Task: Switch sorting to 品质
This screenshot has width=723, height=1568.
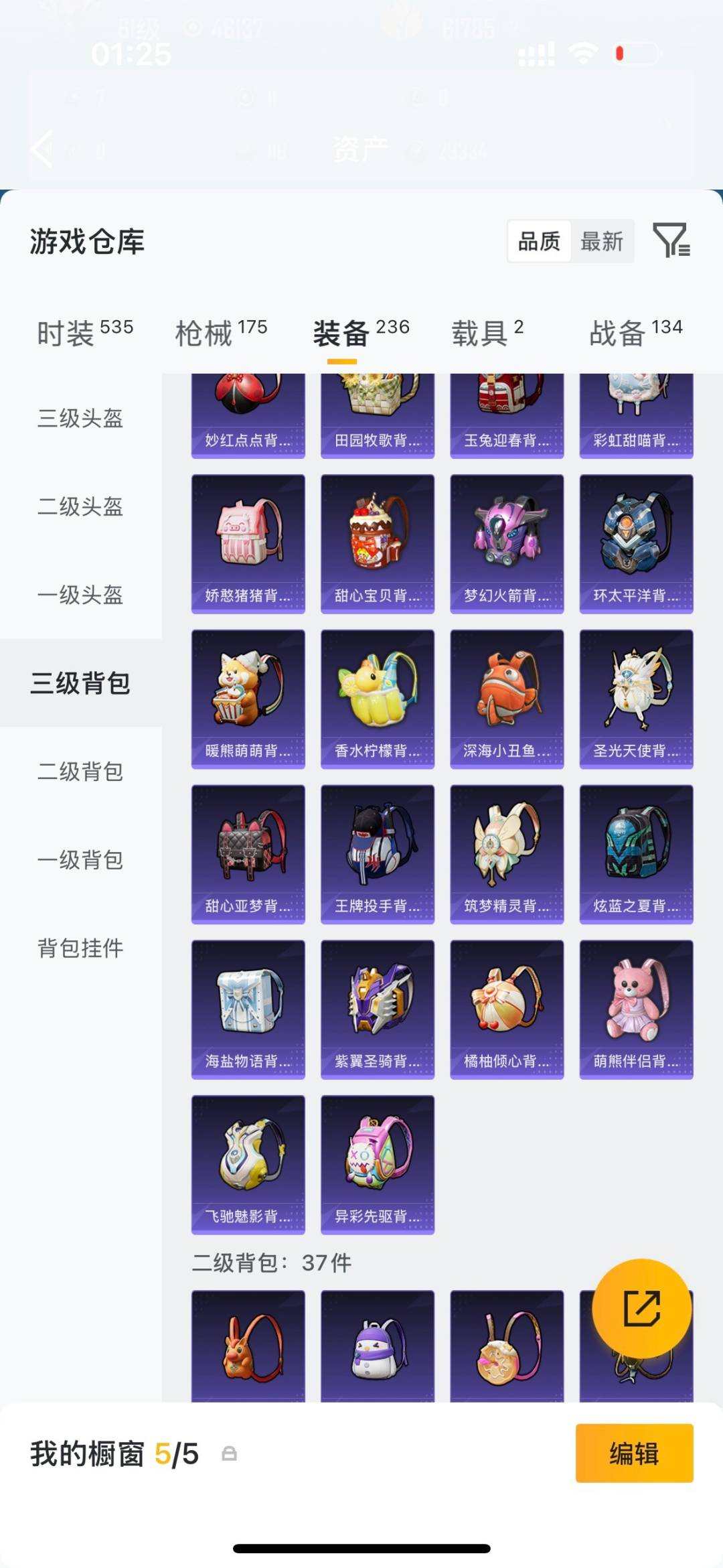Action: point(541,242)
